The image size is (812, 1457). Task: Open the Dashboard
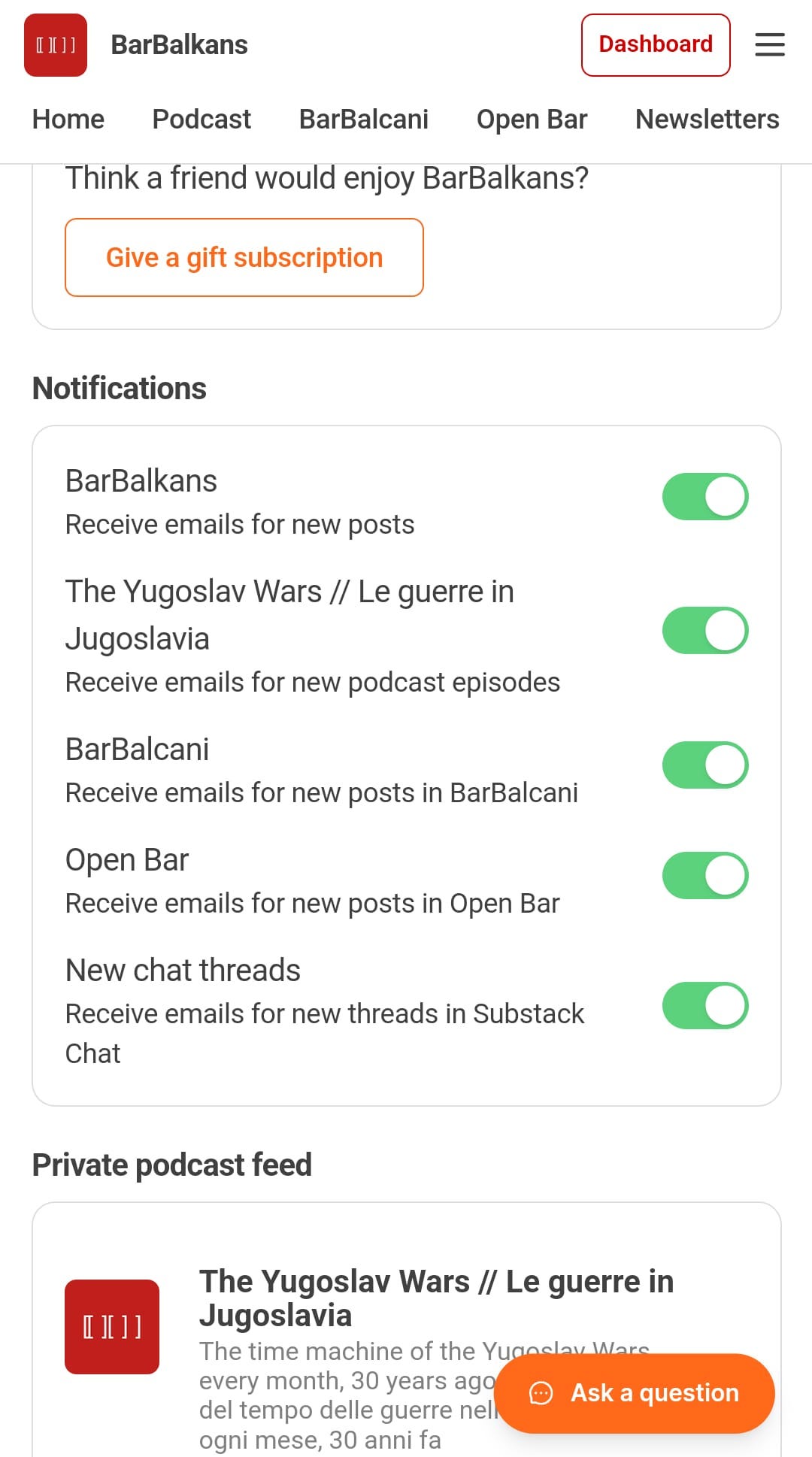[x=656, y=45]
